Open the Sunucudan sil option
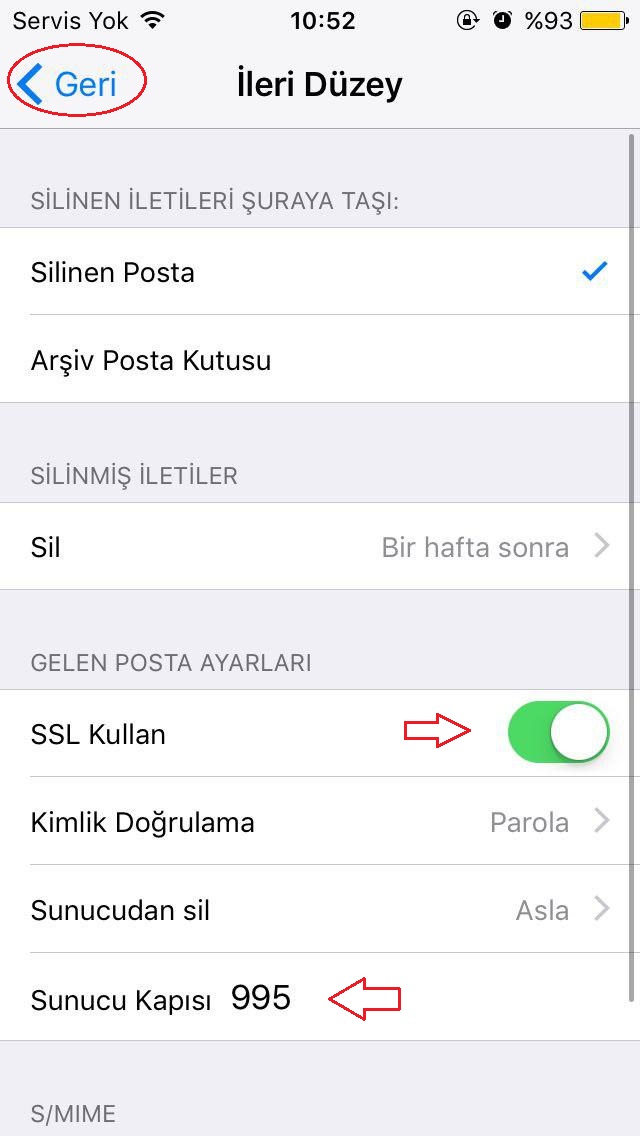This screenshot has height=1136, width=640. 320,910
